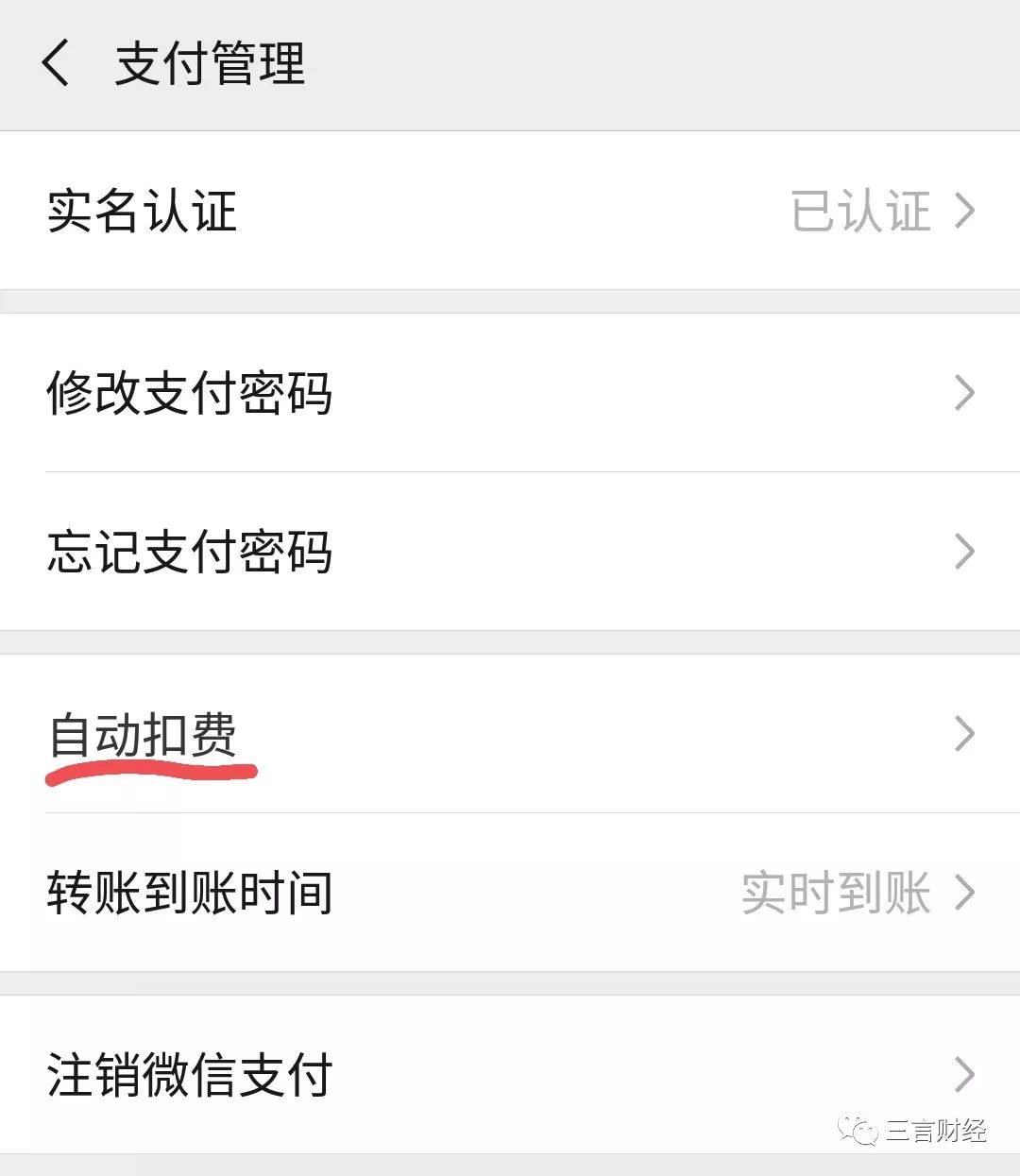1020x1176 pixels.
Task: Open 实名认证 settings row
Action: (x=510, y=211)
